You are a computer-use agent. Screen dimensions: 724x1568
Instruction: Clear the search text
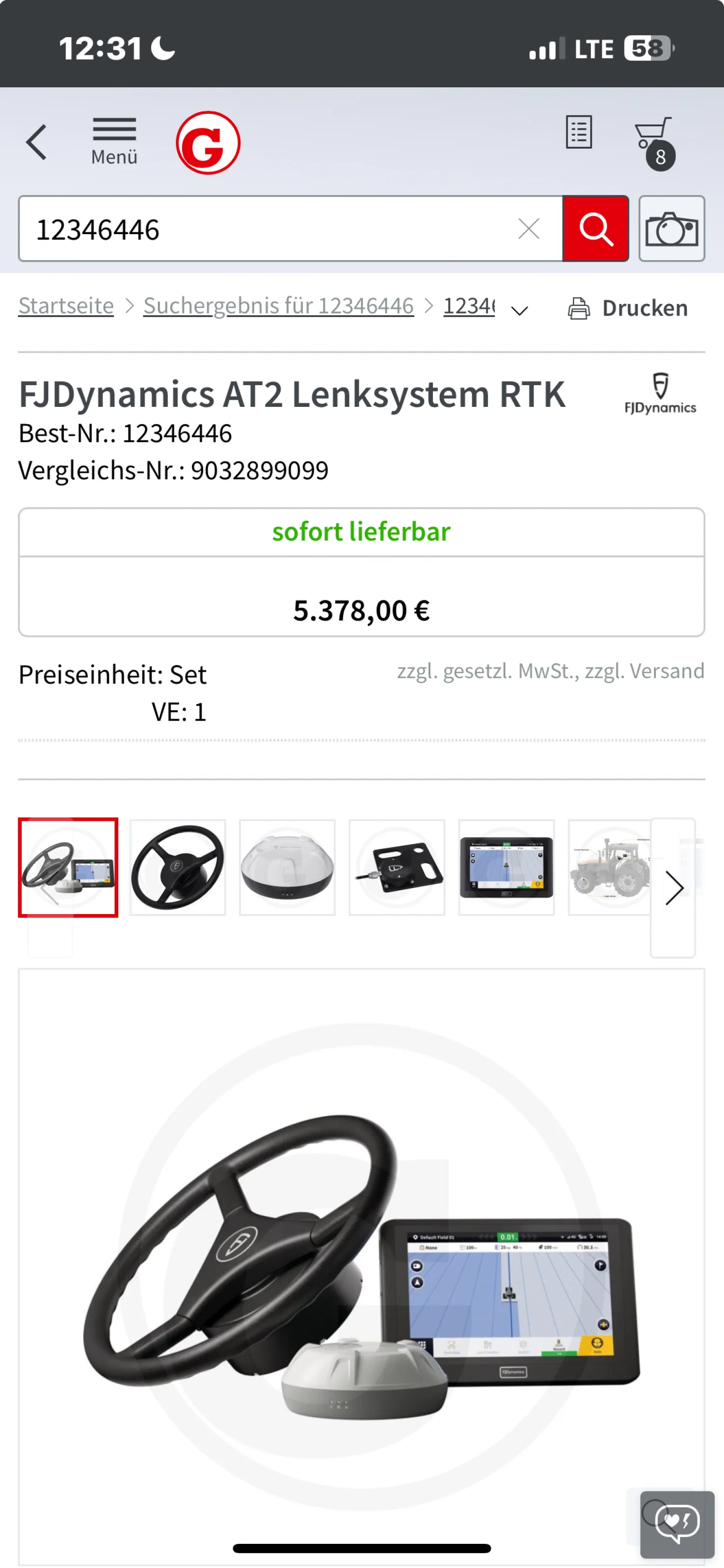click(x=529, y=229)
